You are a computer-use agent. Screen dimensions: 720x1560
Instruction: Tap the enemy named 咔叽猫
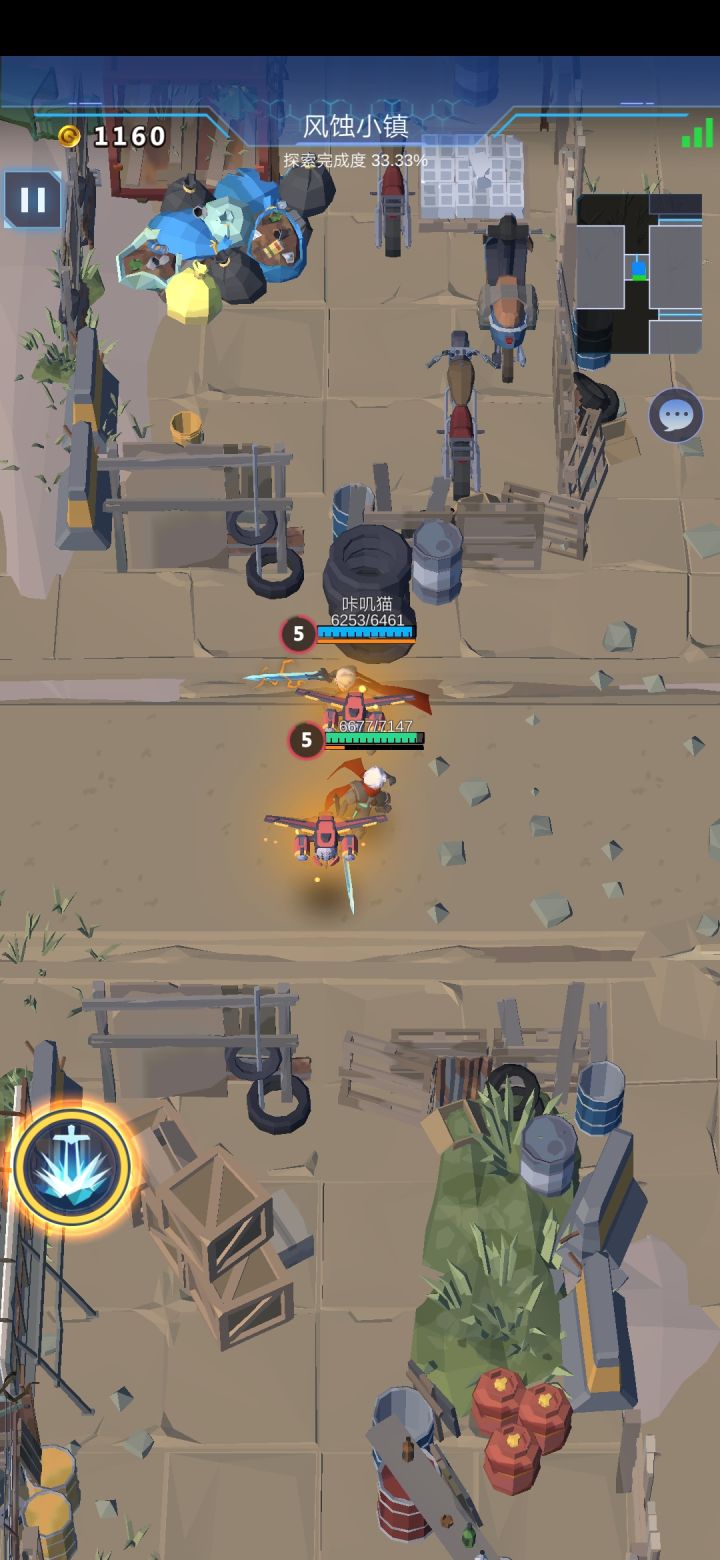point(356,690)
